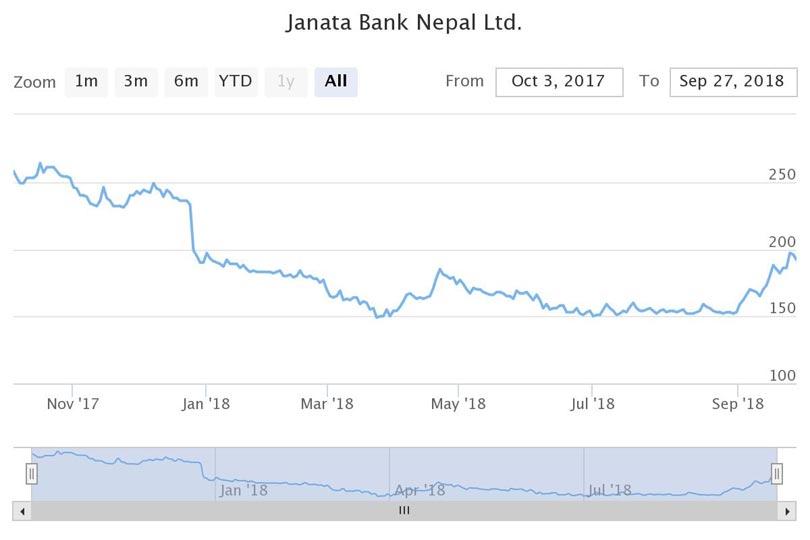The image size is (810, 540).
Task: Show All data range
Action: pyautogui.click(x=336, y=82)
